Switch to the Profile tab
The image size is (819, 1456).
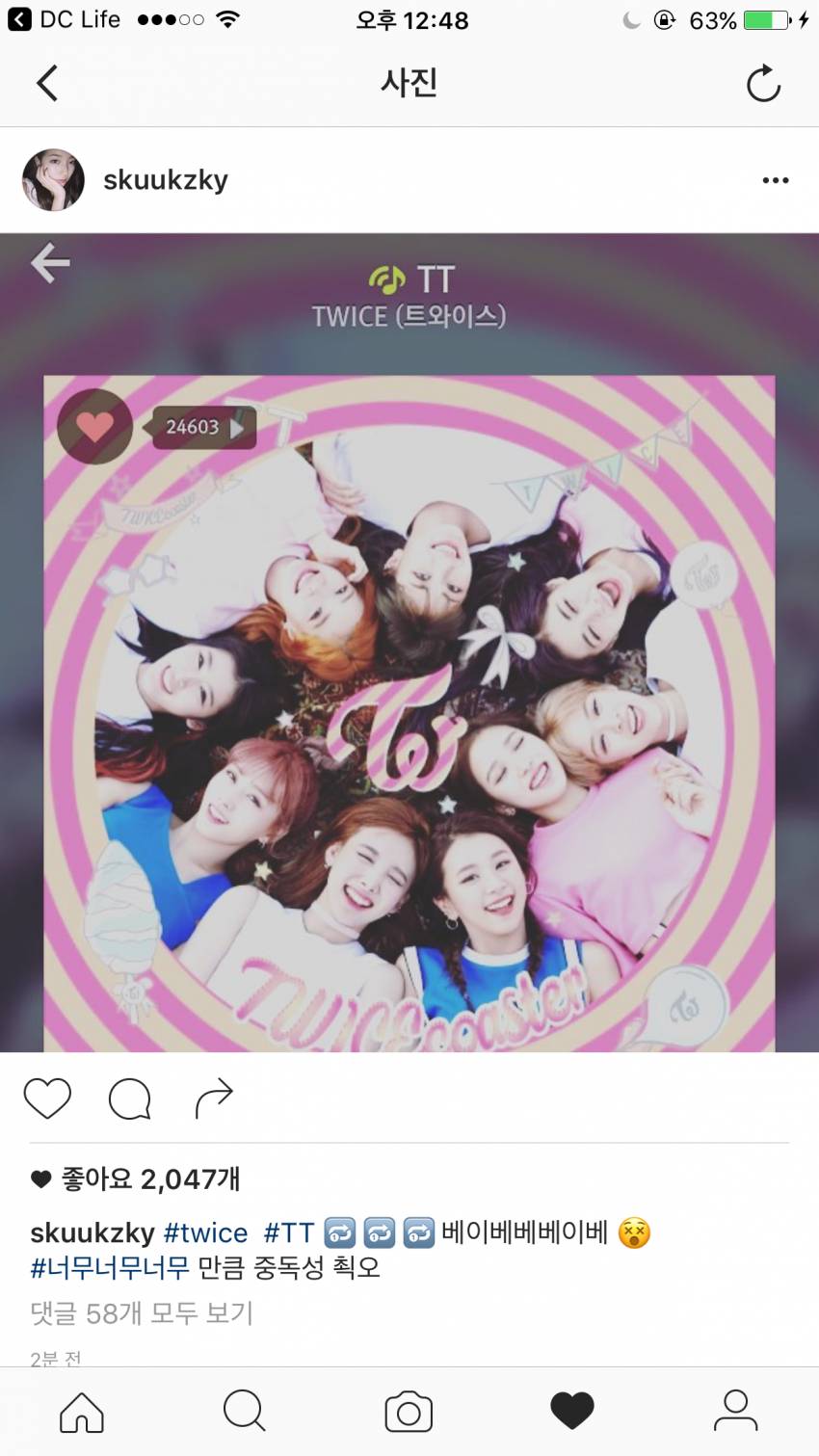(x=735, y=1412)
